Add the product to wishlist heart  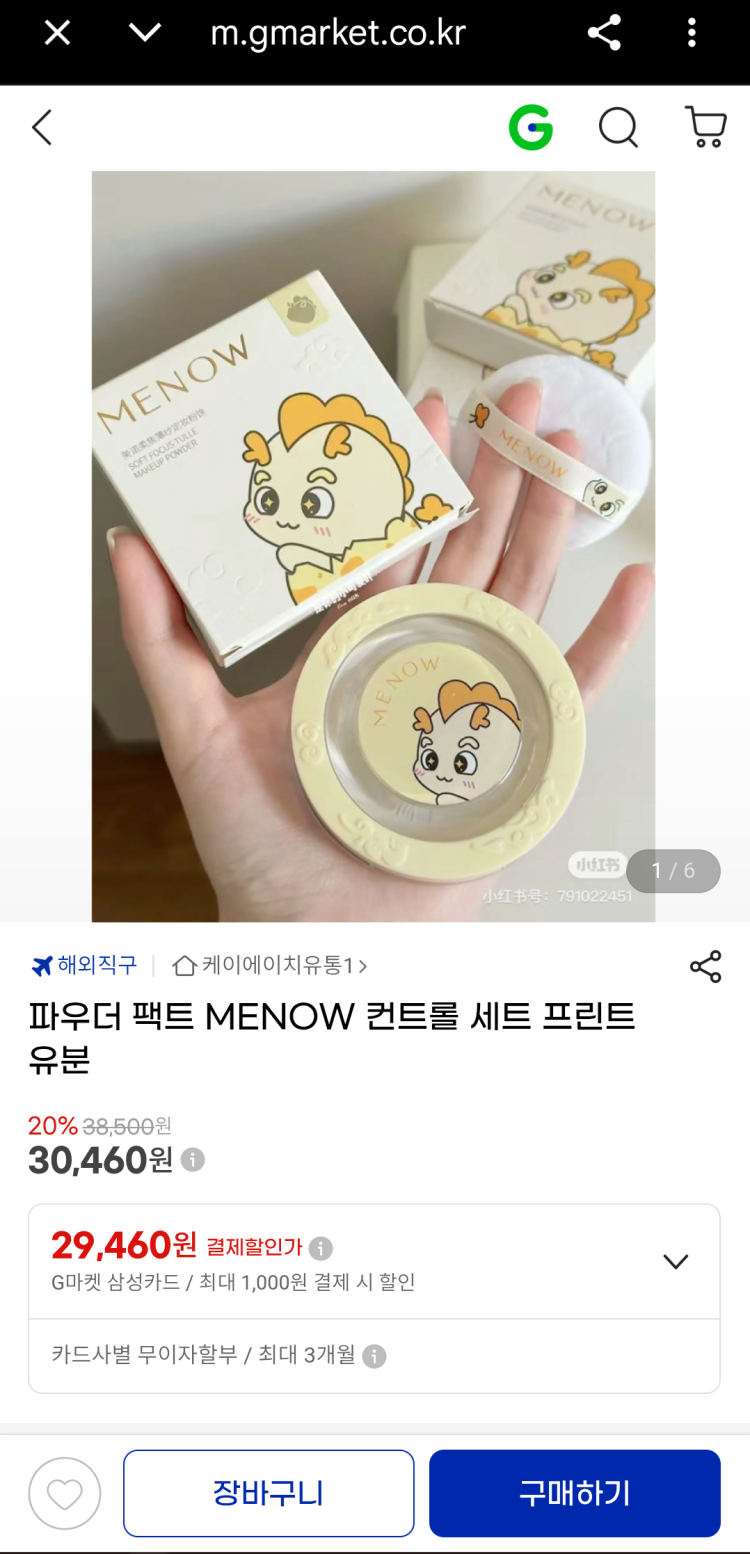[65, 1494]
